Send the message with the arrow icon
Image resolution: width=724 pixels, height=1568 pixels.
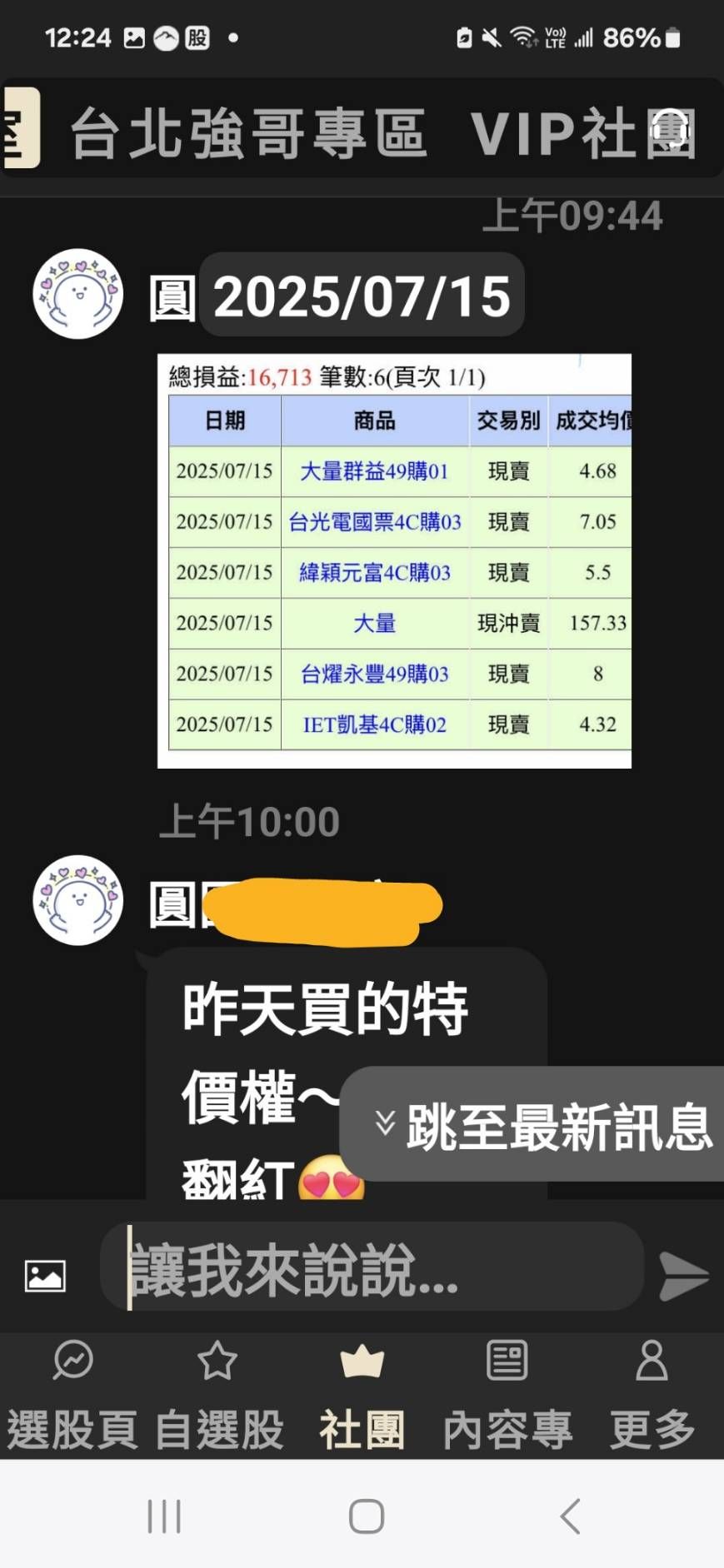click(683, 1275)
